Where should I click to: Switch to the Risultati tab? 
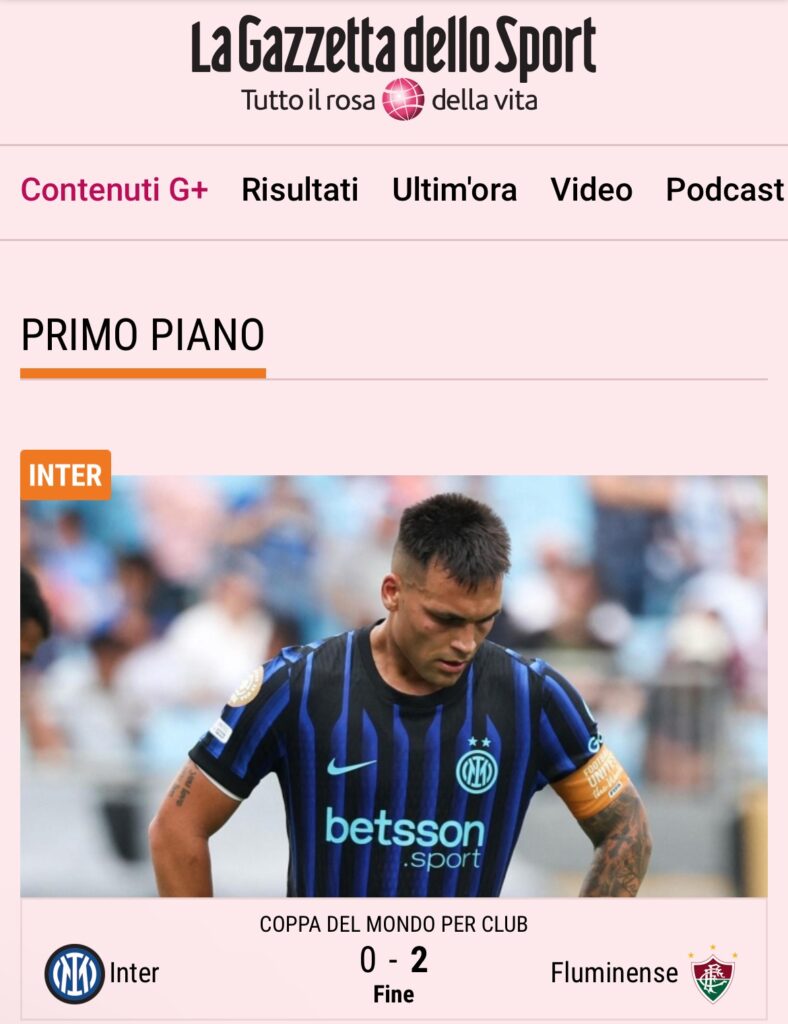point(299,190)
